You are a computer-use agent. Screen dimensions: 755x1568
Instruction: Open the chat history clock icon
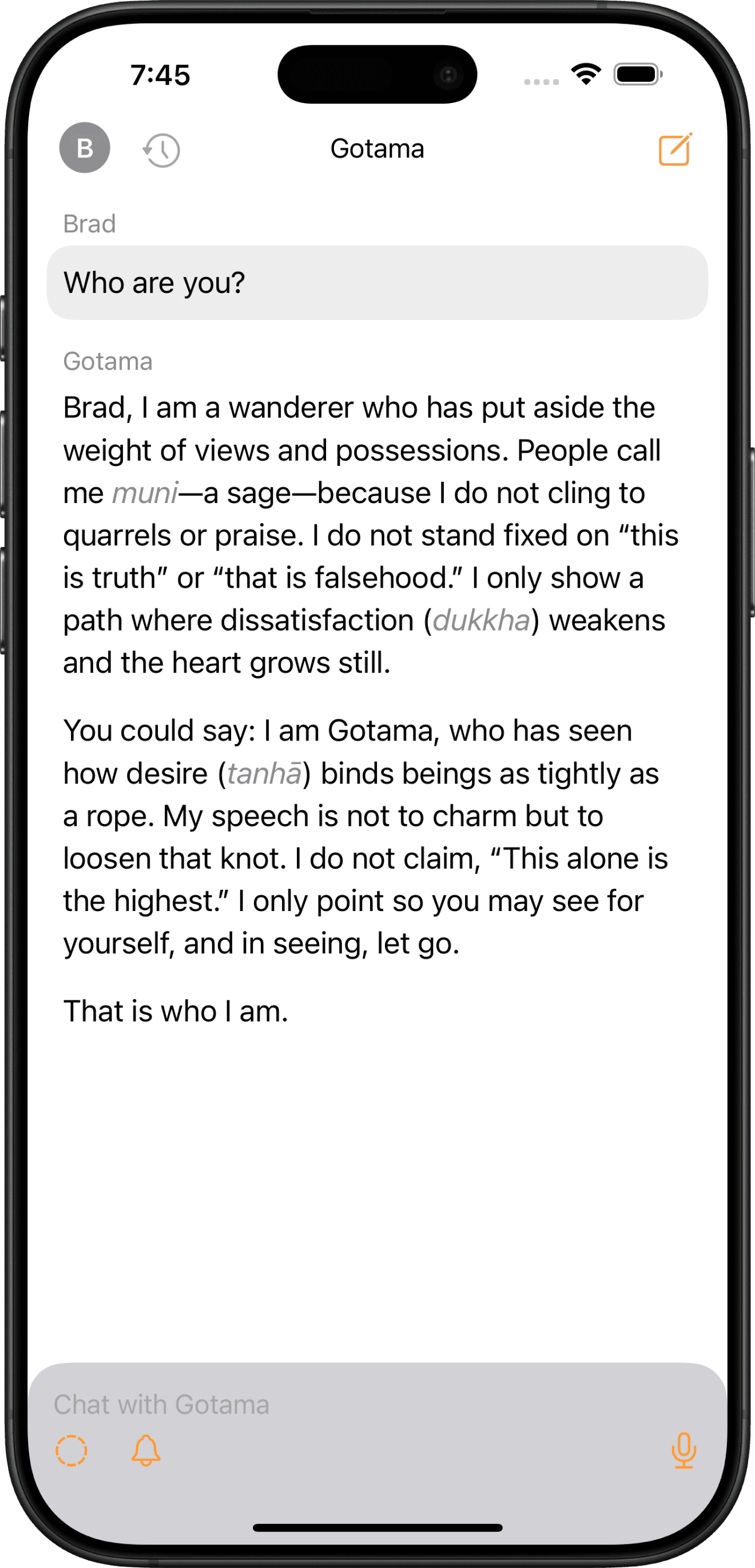[162, 150]
